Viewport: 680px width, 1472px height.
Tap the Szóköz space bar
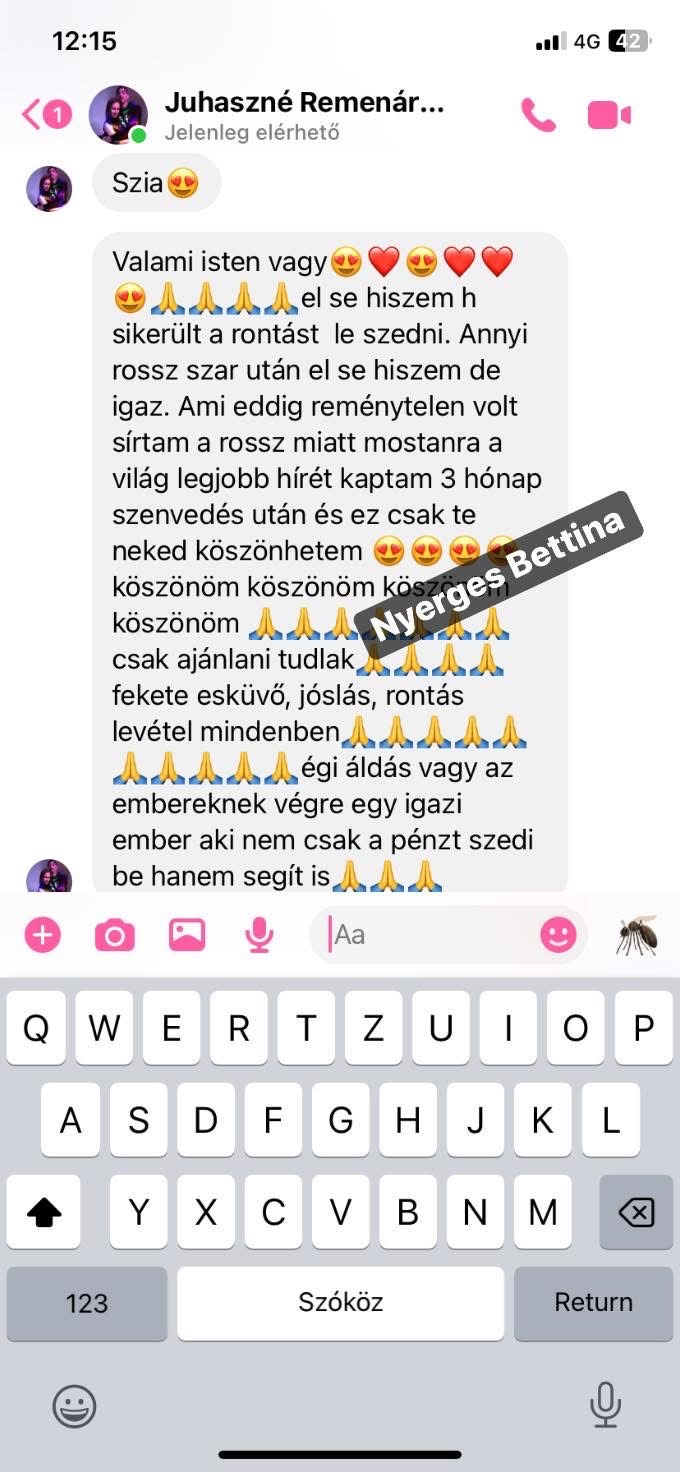340,1303
